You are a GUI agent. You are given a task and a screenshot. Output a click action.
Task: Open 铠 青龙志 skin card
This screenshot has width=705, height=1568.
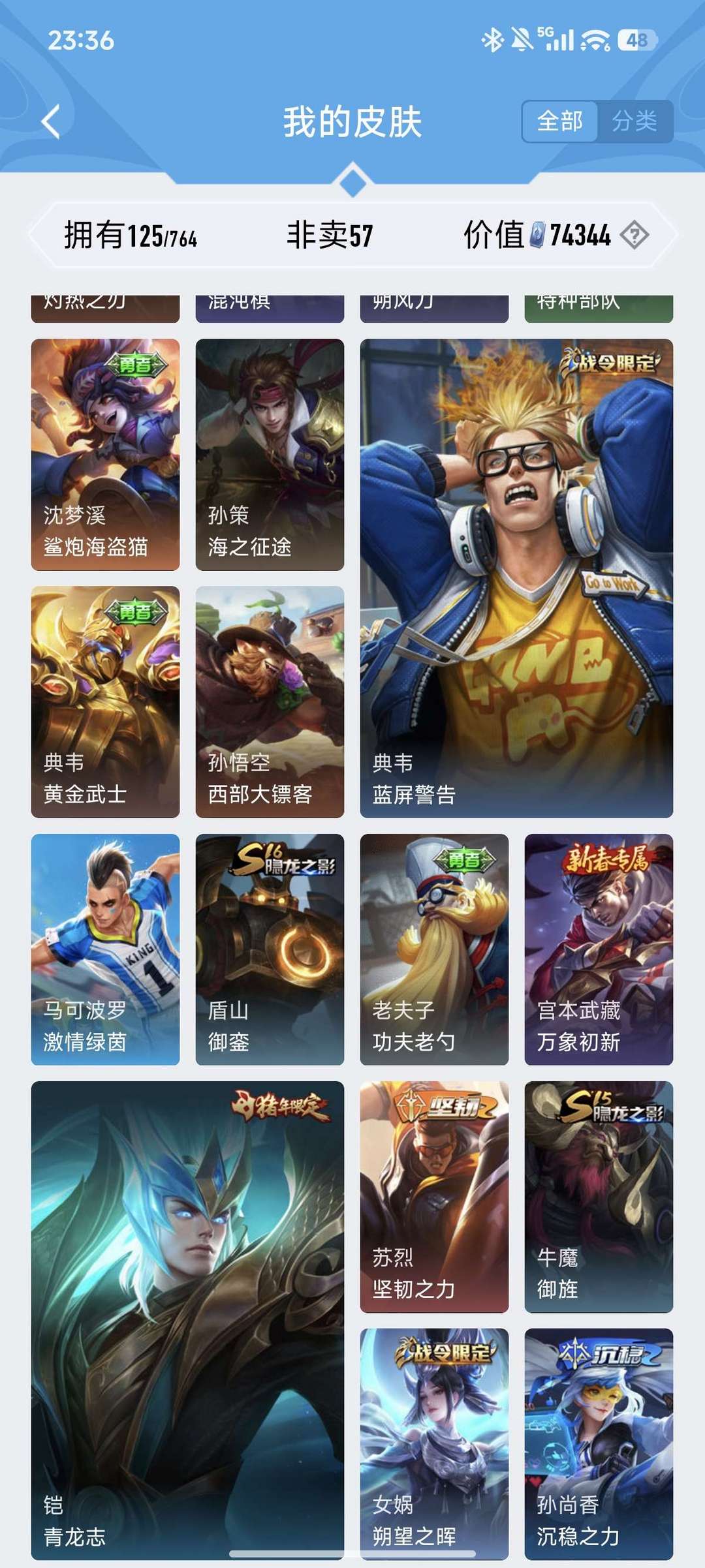point(187,1320)
